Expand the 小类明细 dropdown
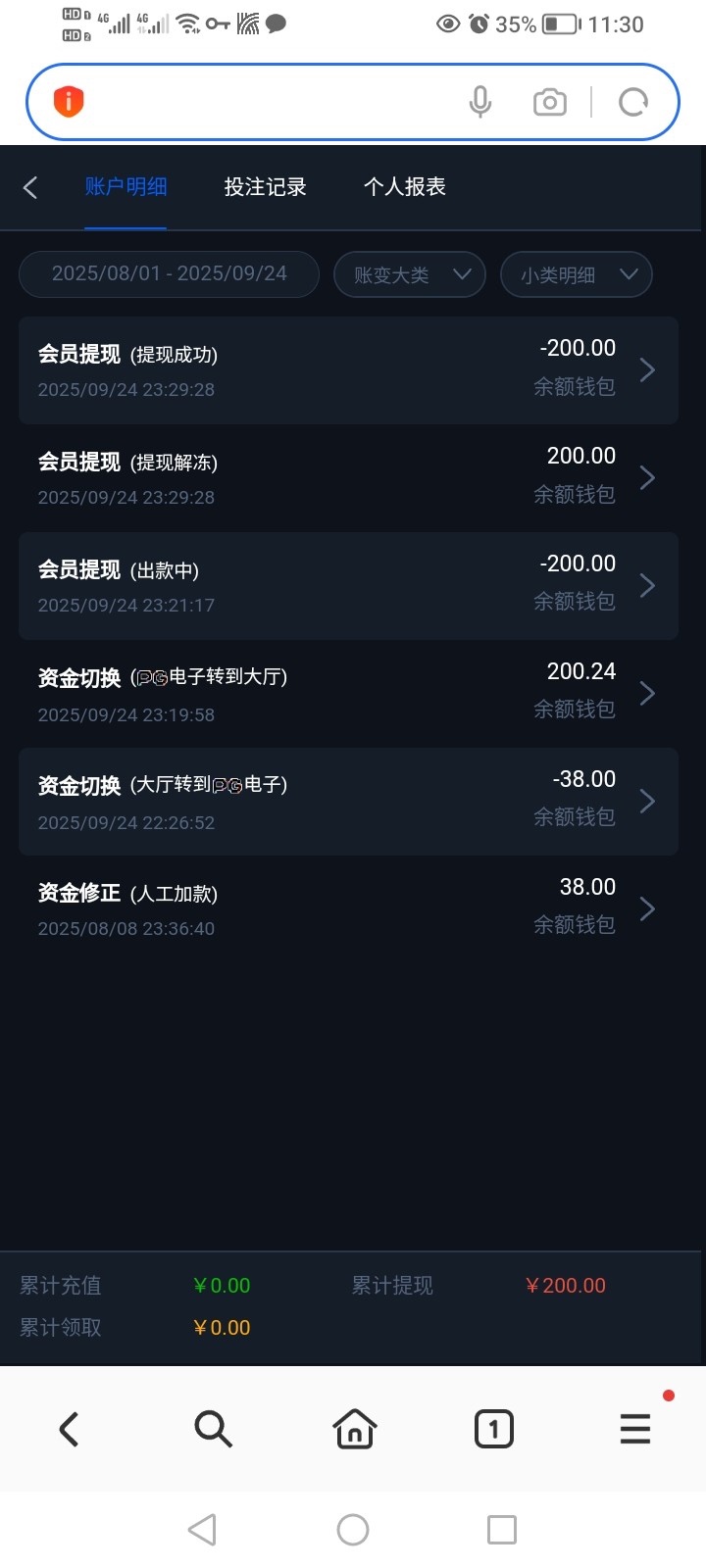This screenshot has width=706, height=1568. point(577,275)
